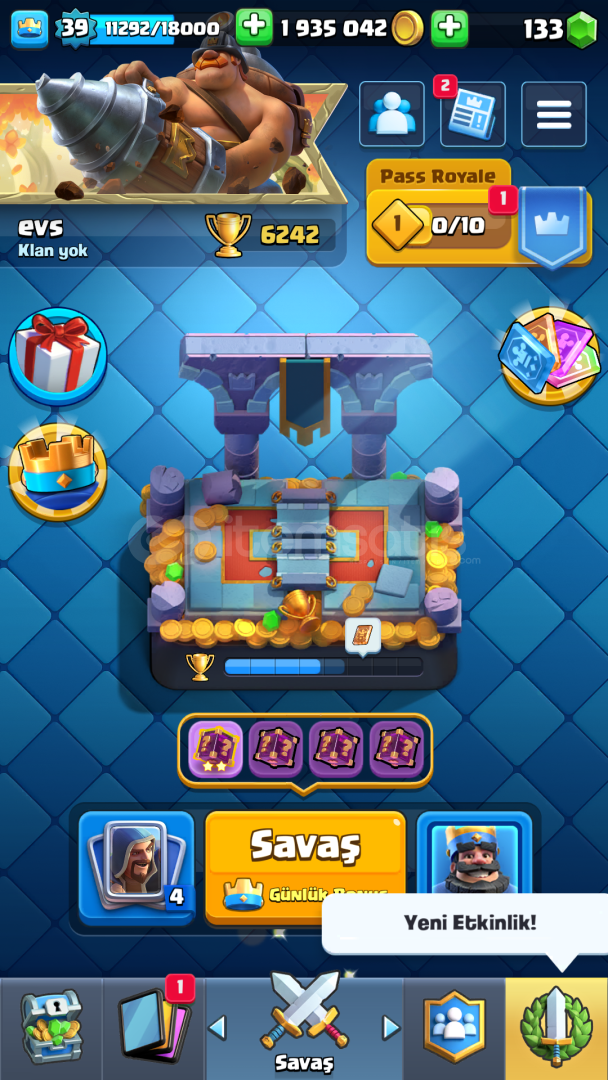
Task: Switch to the events tab
Action: 557,1028
